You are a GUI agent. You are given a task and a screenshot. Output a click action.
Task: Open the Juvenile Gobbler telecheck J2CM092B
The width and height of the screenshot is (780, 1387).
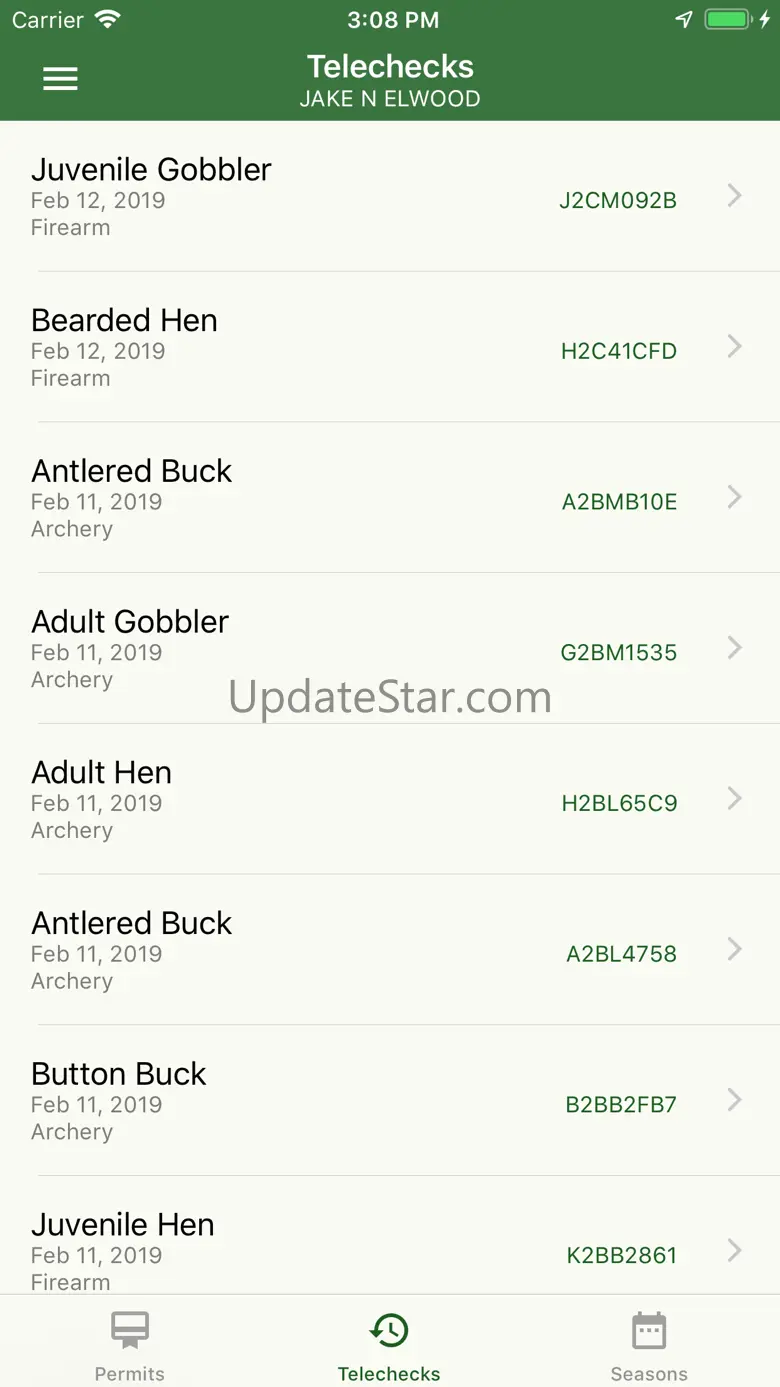[x=390, y=196]
